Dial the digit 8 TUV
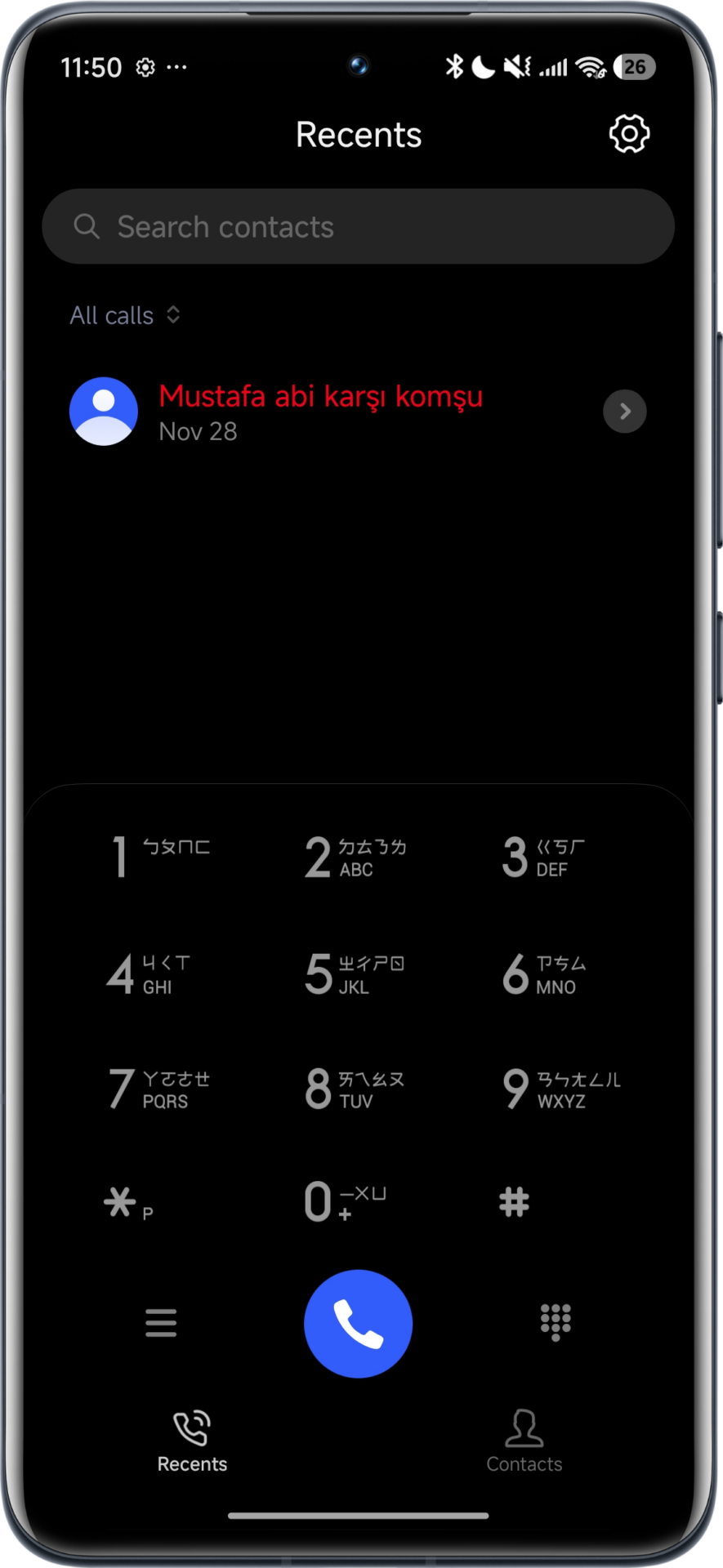Image resolution: width=723 pixels, height=1568 pixels. tap(355, 1089)
